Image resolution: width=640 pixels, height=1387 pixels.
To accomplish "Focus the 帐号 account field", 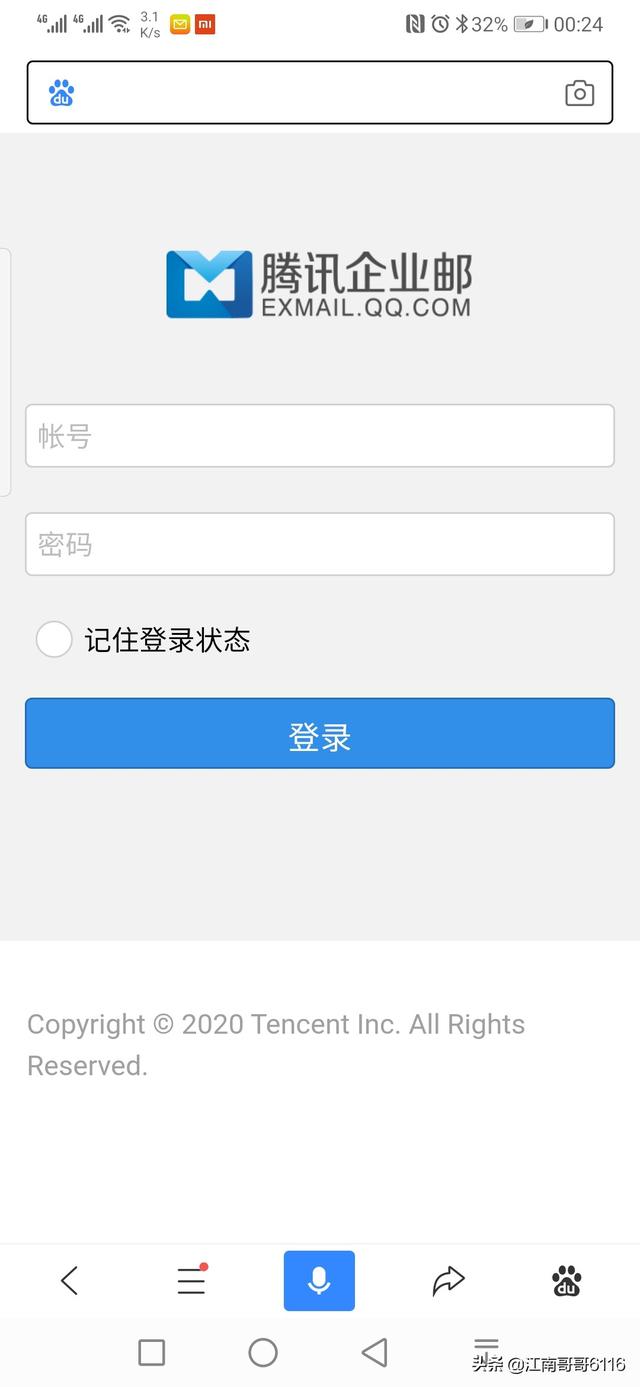I will [319, 436].
